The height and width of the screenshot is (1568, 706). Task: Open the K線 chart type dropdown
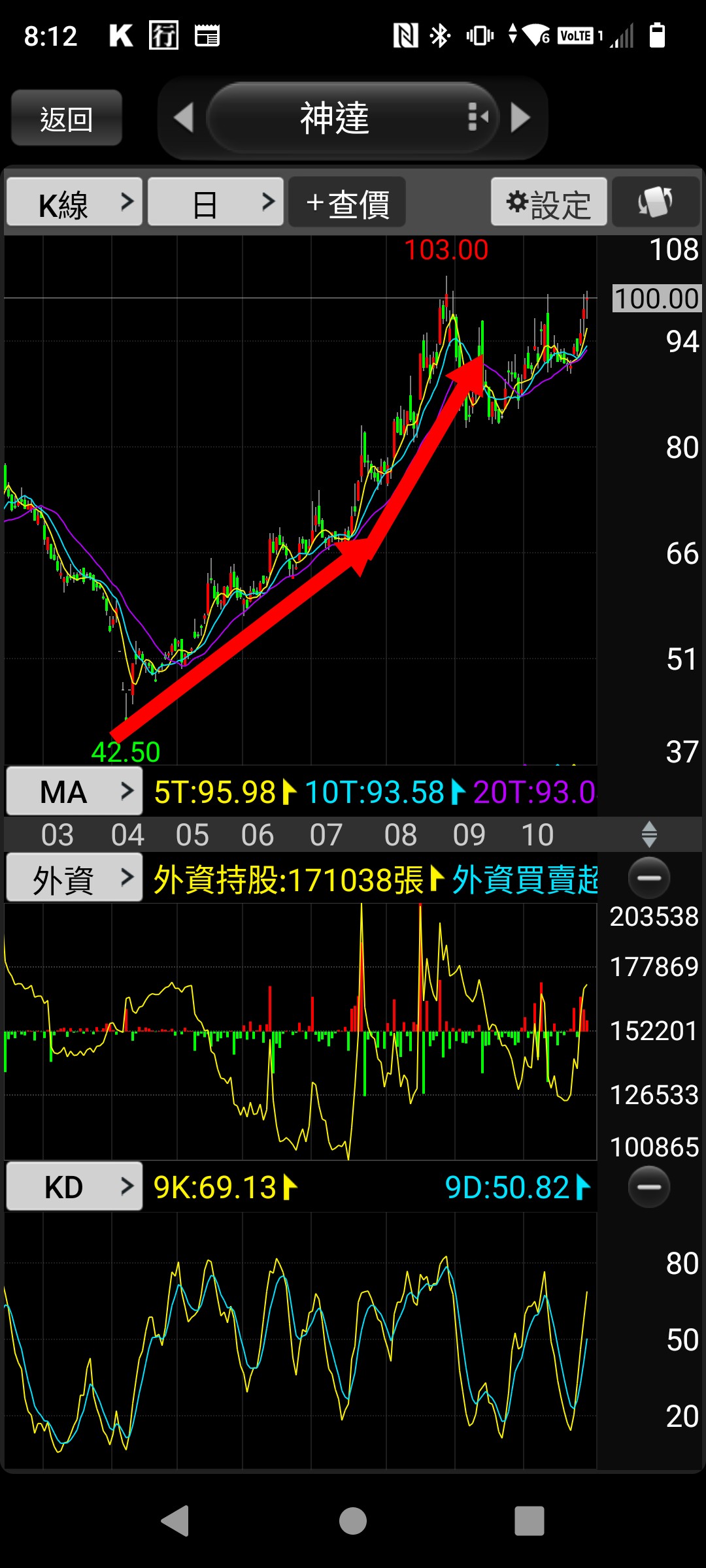(75, 202)
